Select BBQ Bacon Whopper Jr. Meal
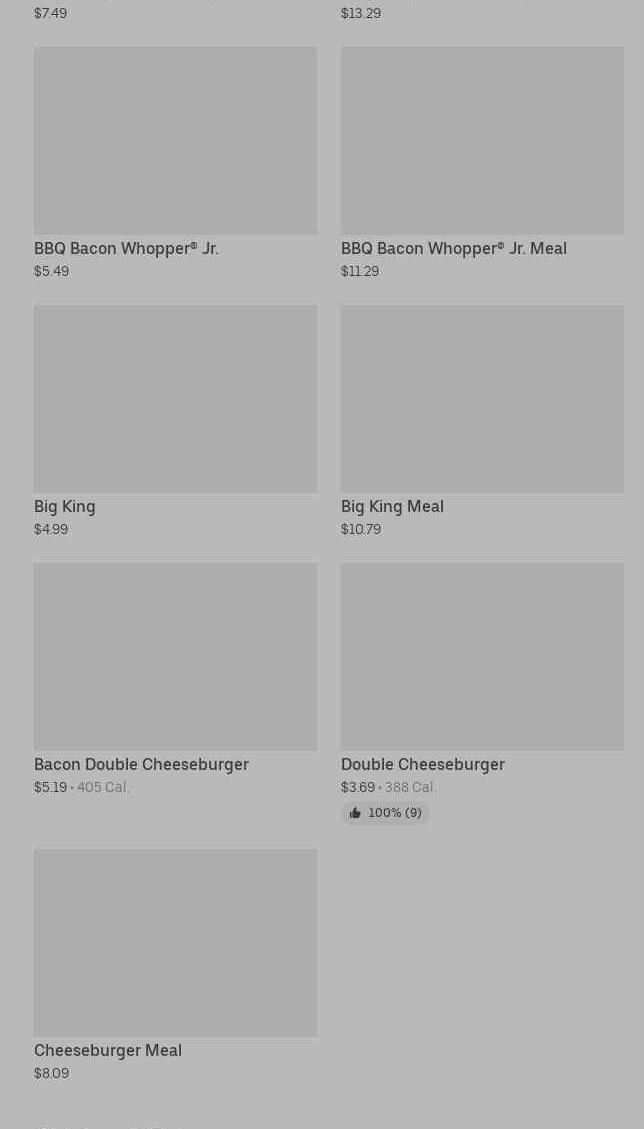644x1129 pixels. (482, 163)
